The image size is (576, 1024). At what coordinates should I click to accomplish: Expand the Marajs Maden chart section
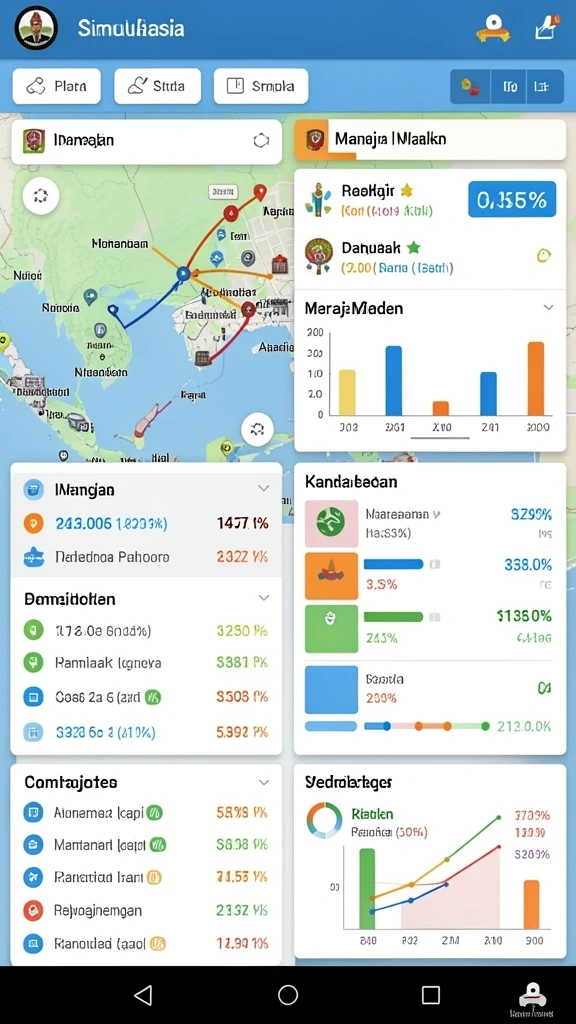pyautogui.click(x=549, y=307)
